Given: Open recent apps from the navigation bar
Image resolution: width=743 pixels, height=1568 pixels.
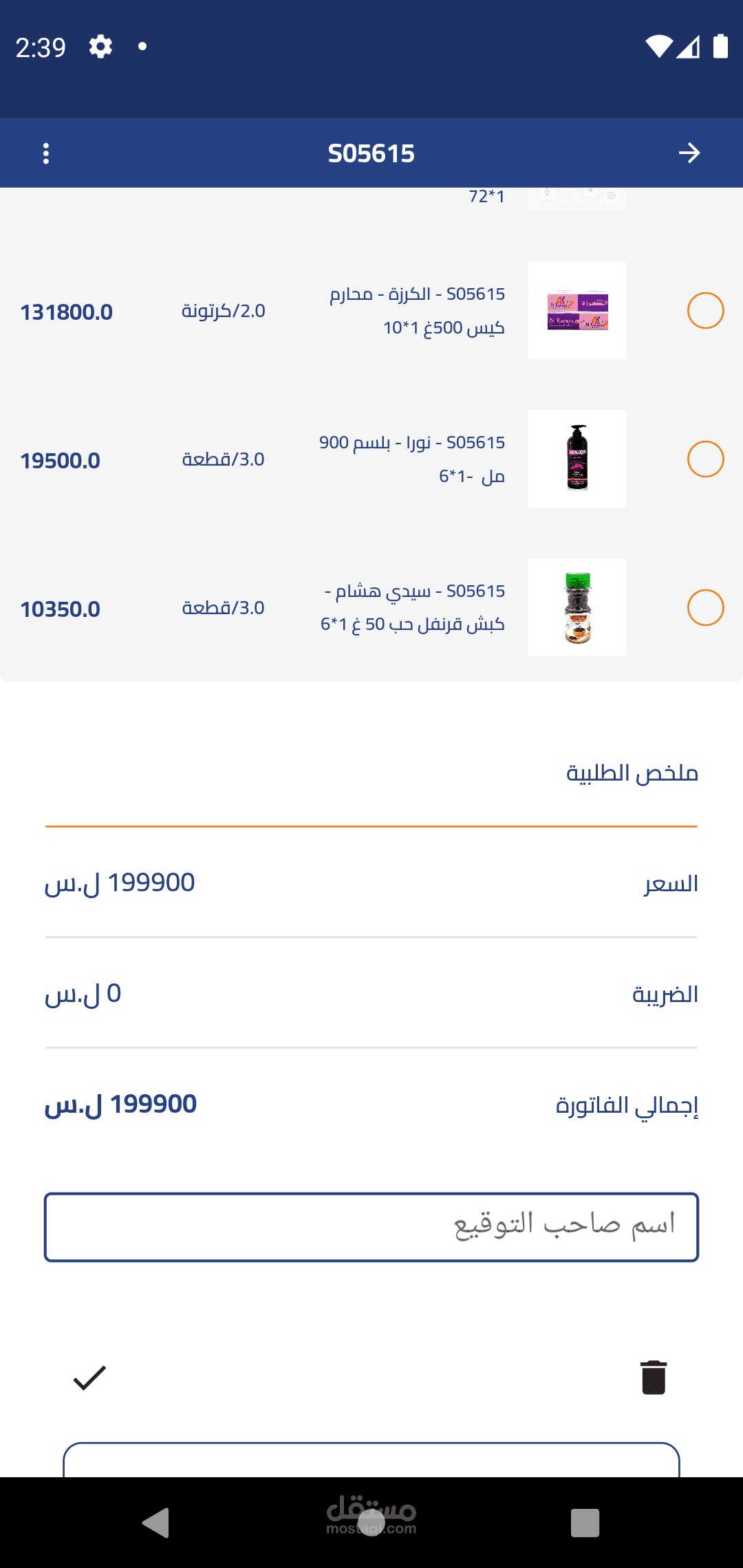Looking at the screenshot, I should coord(585,1522).
